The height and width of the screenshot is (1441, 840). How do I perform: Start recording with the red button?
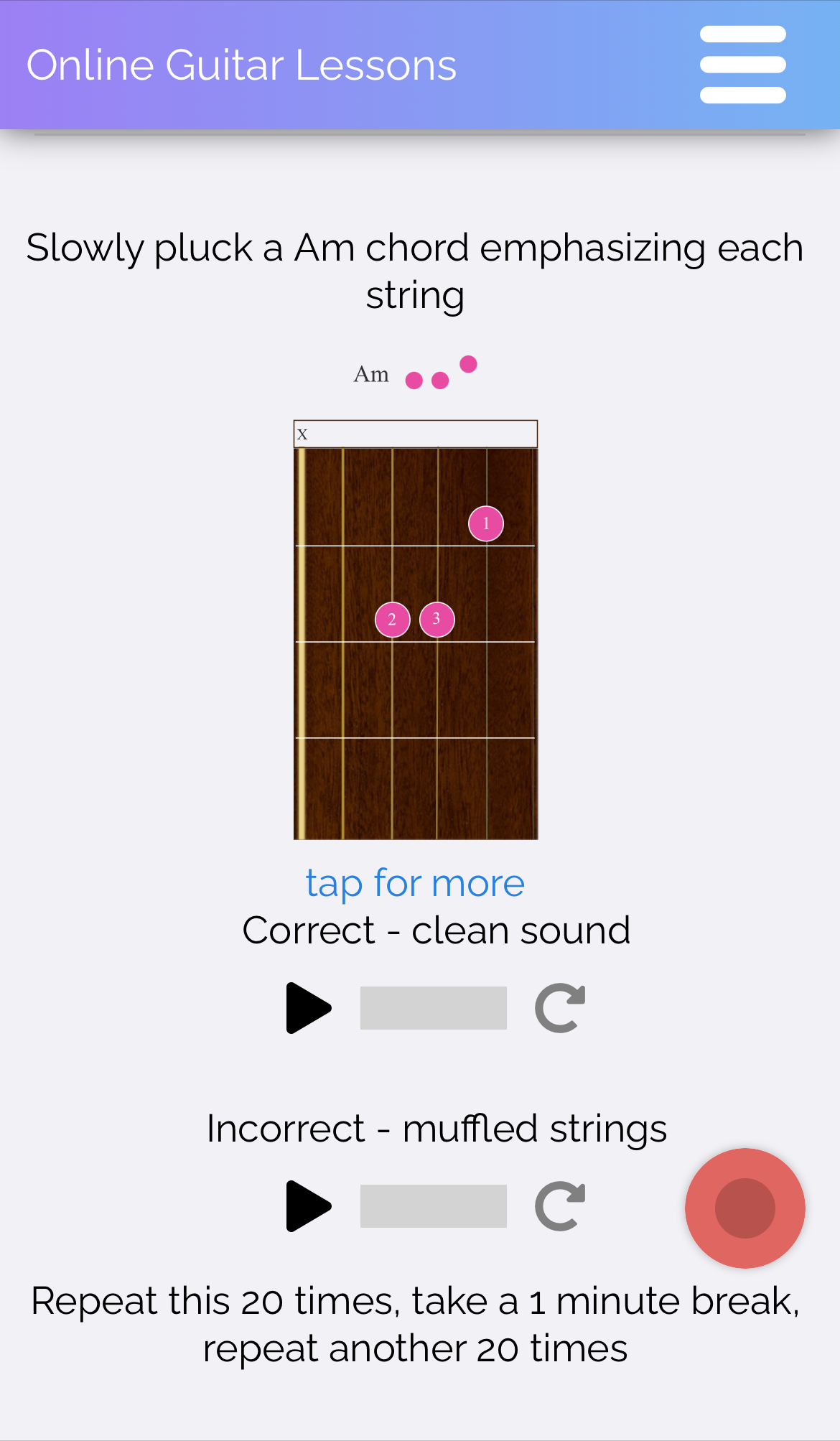[745, 1208]
